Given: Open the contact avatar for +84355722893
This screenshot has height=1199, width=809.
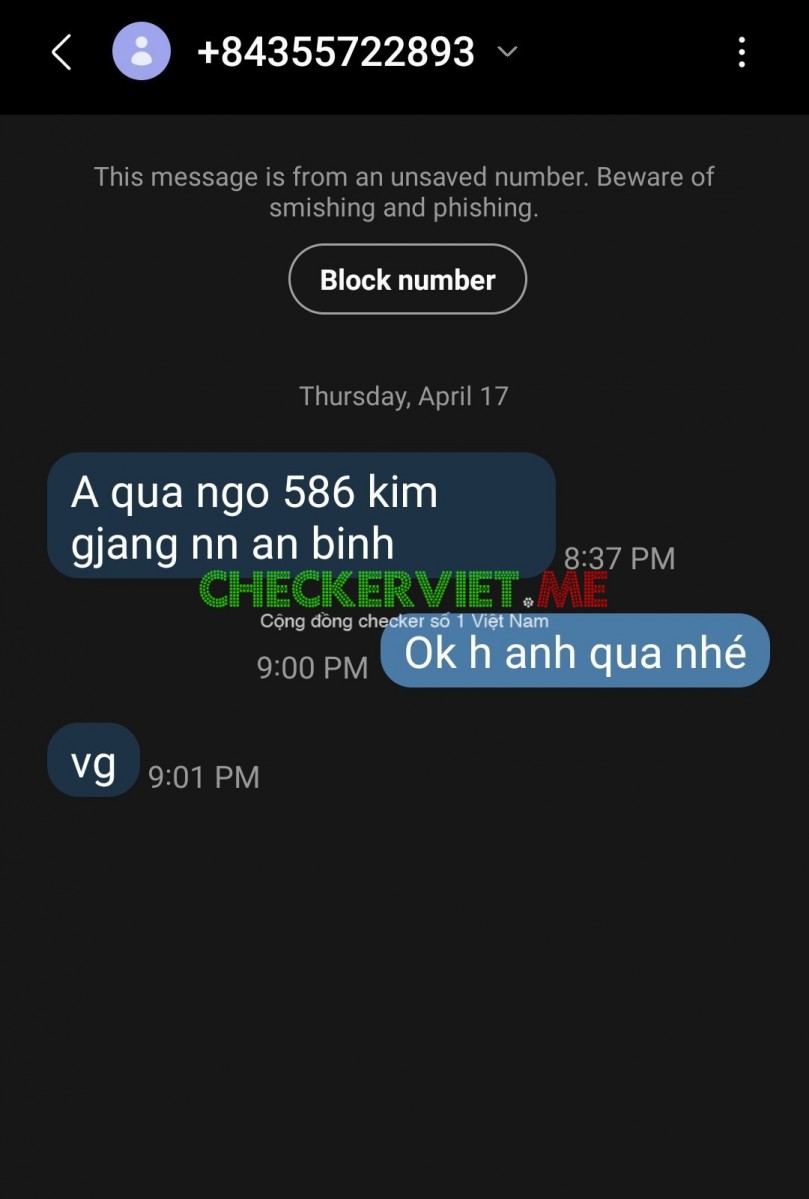Looking at the screenshot, I should (x=141, y=51).
